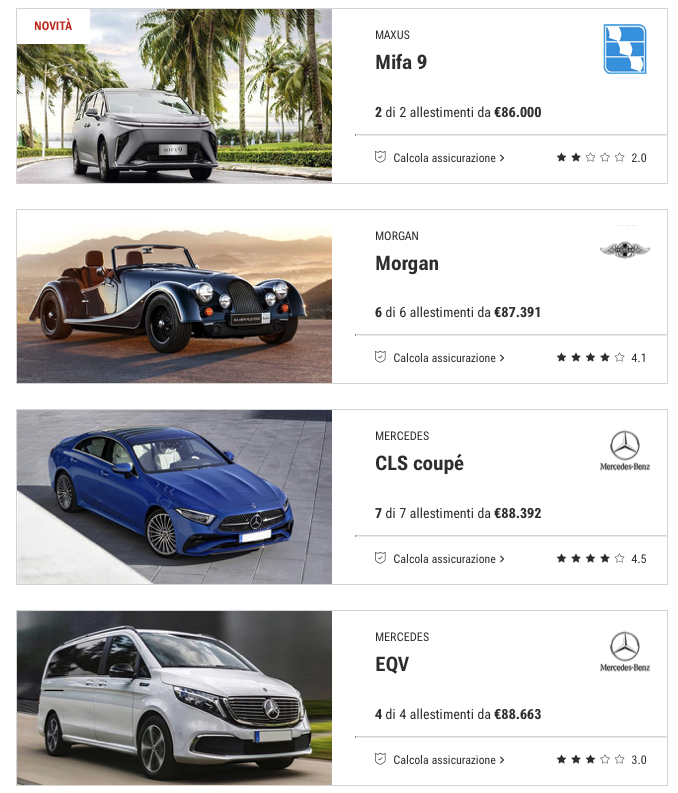Open the Mercedes EQV card
Image resolution: width=678 pixels, height=793 pixels.
(x=392, y=665)
